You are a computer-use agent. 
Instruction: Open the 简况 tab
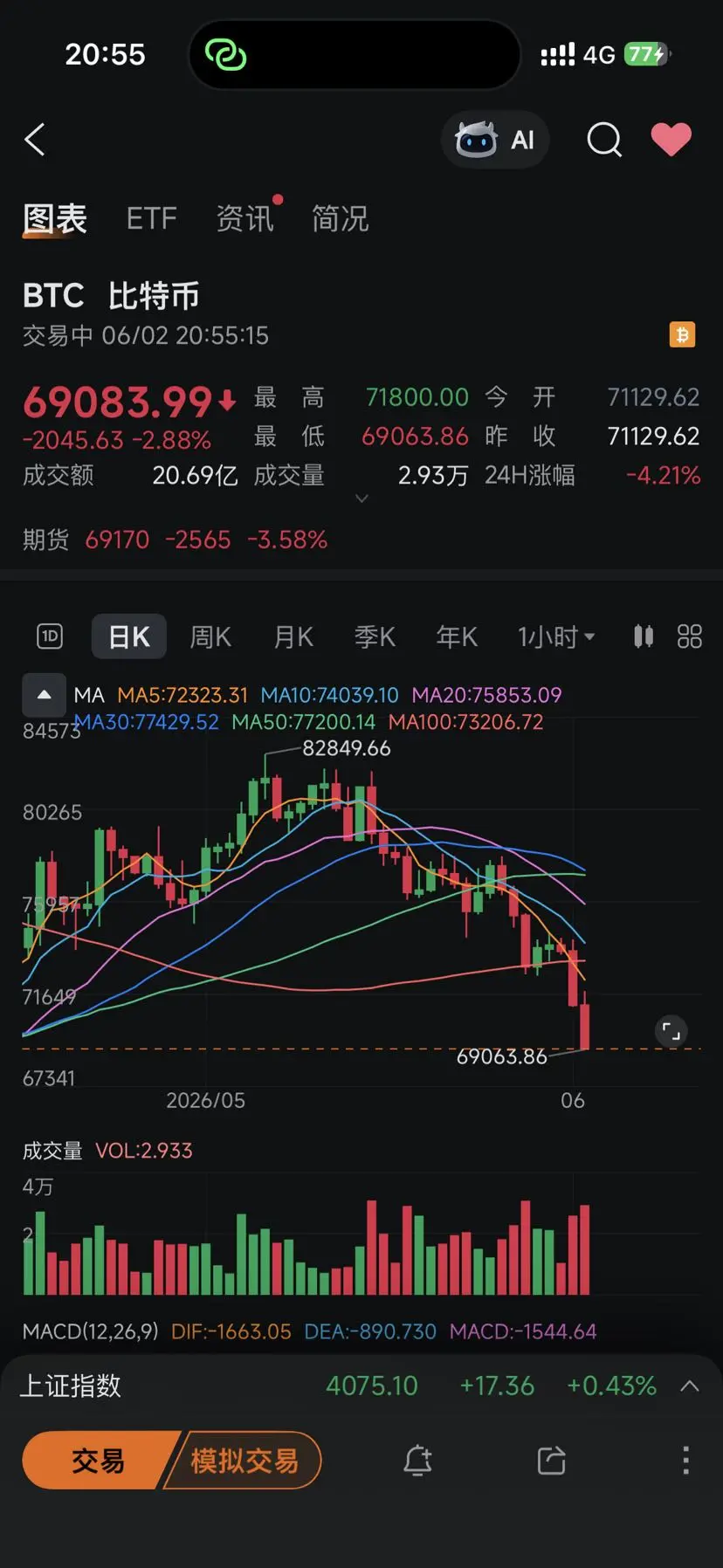[x=341, y=218]
